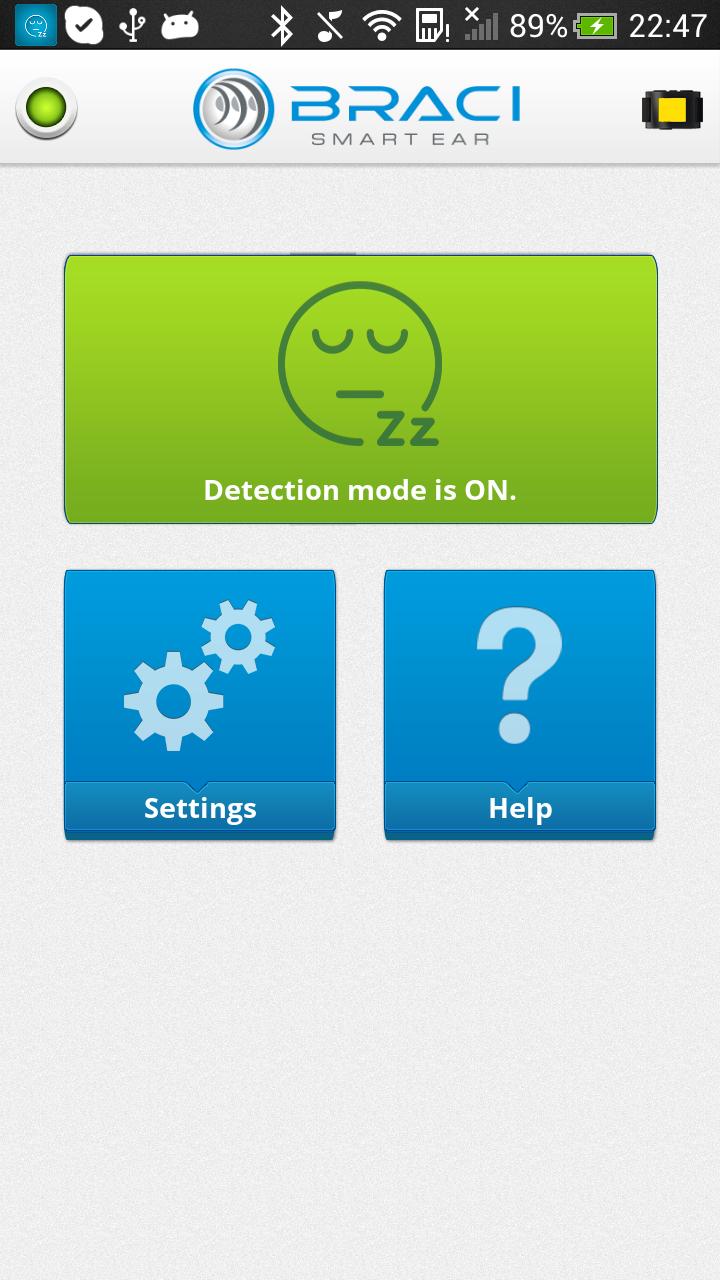
Task: Open the Help screen
Action: [x=519, y=806]
